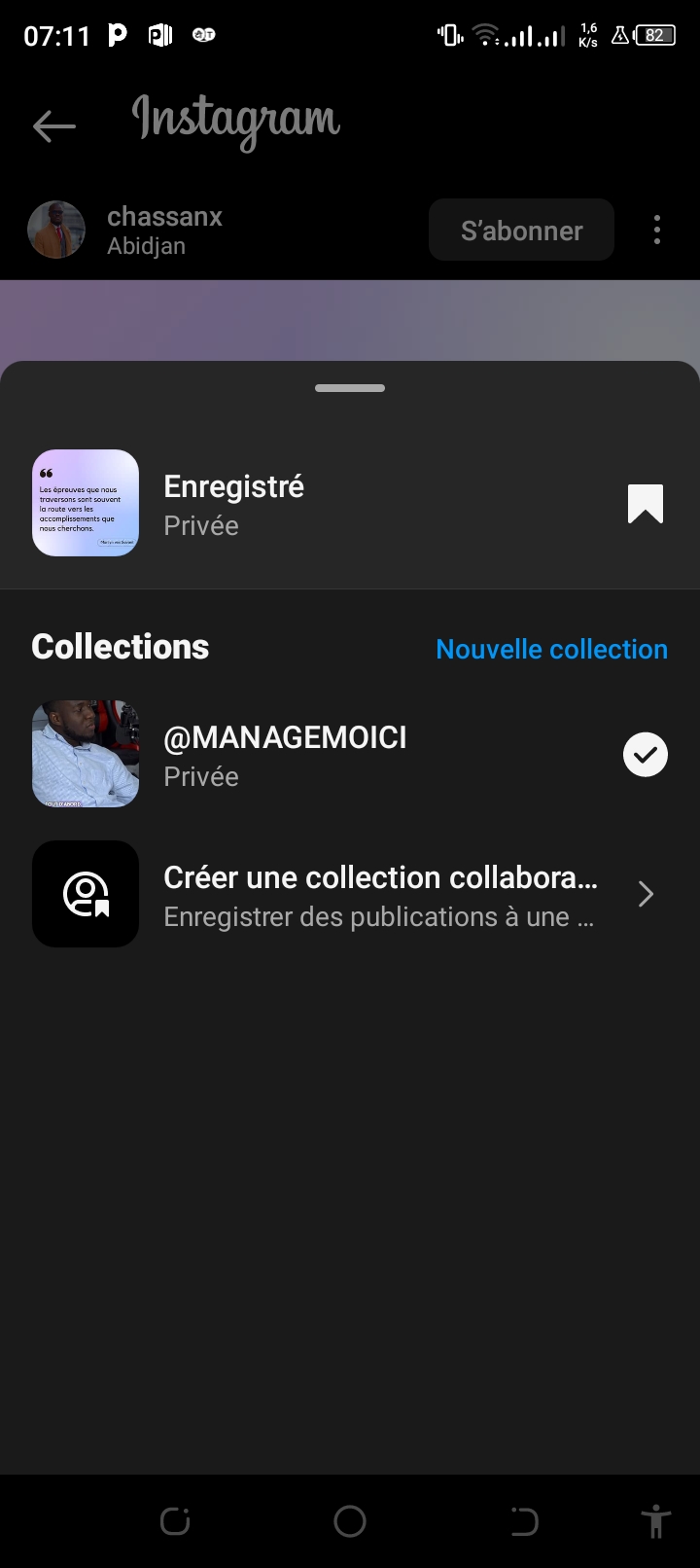Tap the bottom sheet drag handle
This screenshot has height=1568, width=700.
(x=350, y=388)
